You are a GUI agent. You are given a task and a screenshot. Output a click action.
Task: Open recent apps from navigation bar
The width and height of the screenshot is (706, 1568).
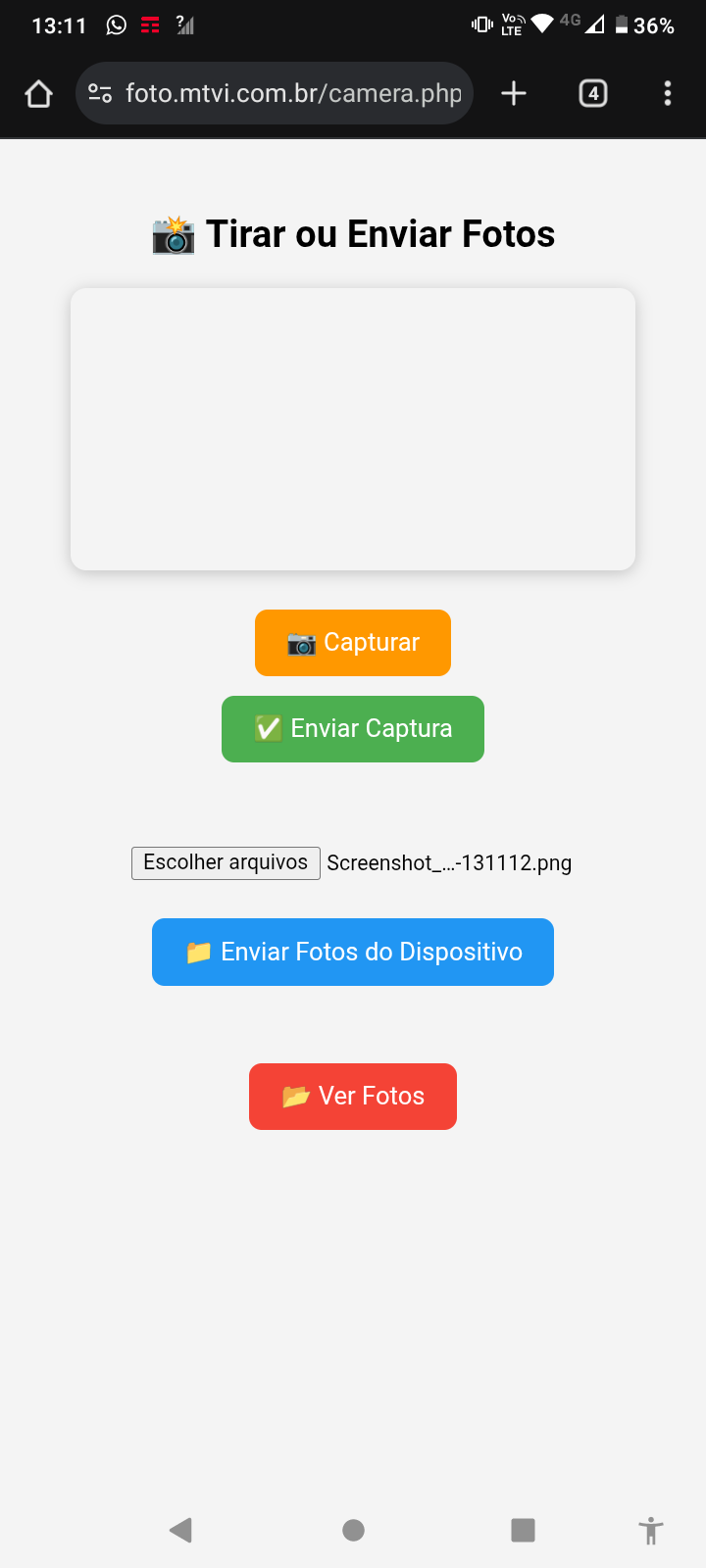coord(523,1530)
